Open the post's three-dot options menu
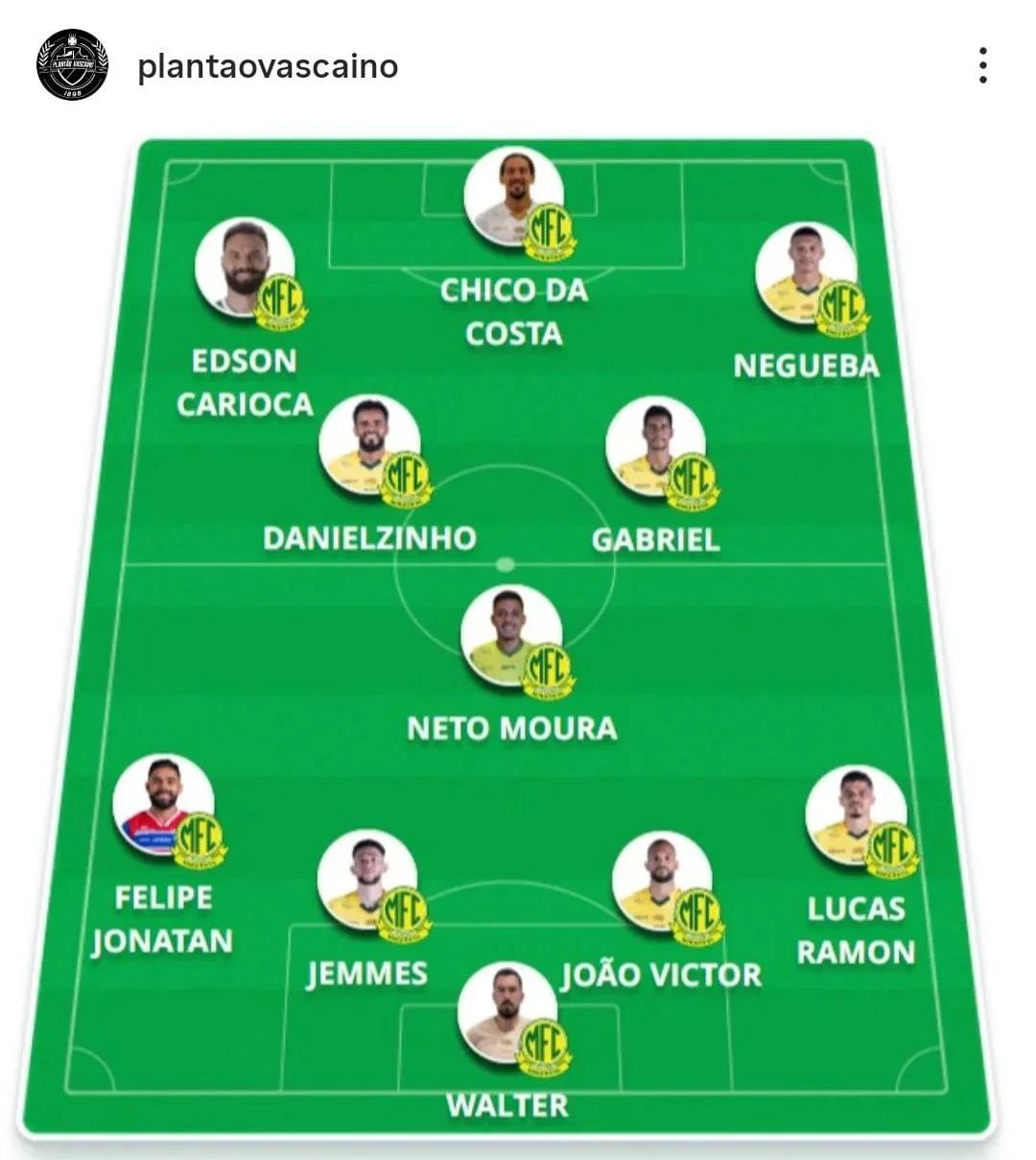 click(x=982, y=65)
